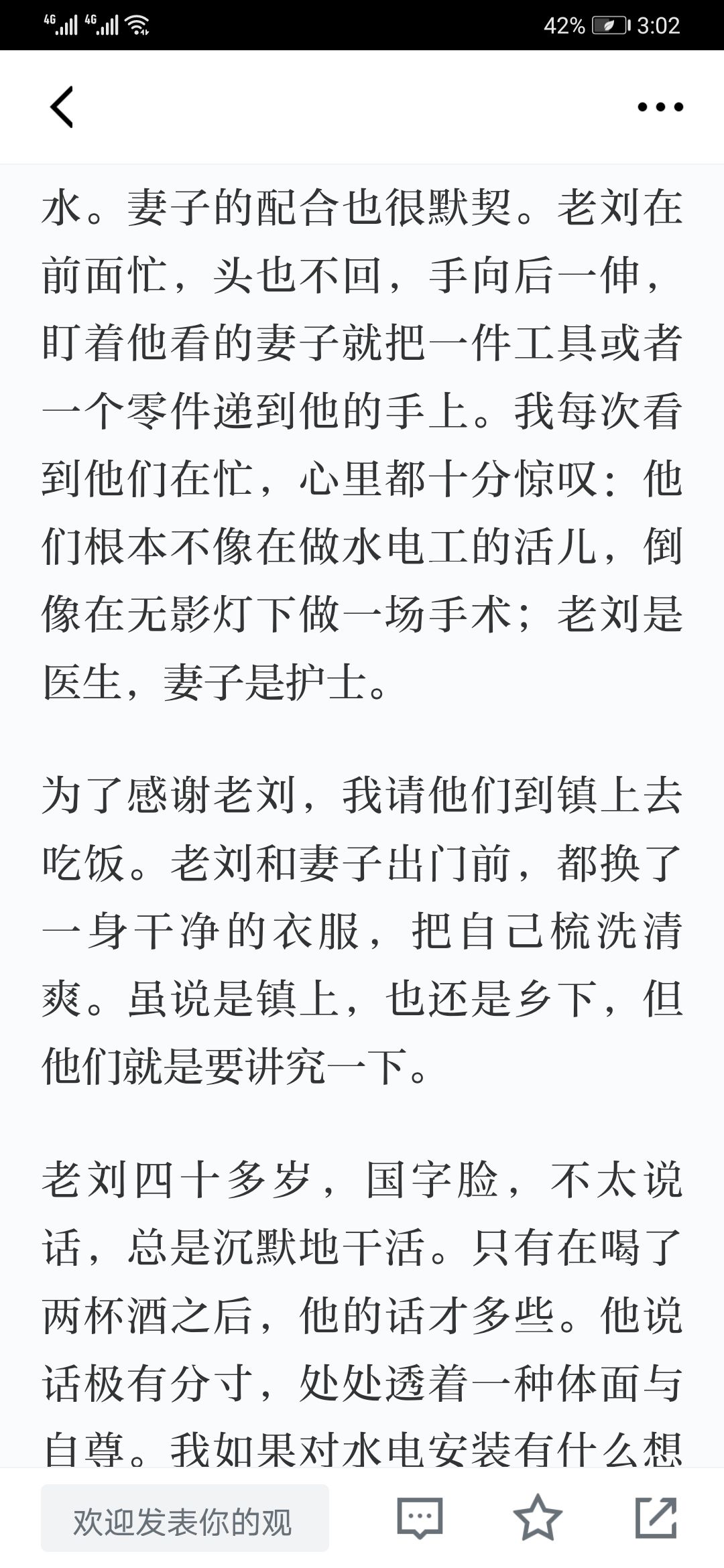
Task: Share the article via the share icon
Action: click(x=656, y=1517)
